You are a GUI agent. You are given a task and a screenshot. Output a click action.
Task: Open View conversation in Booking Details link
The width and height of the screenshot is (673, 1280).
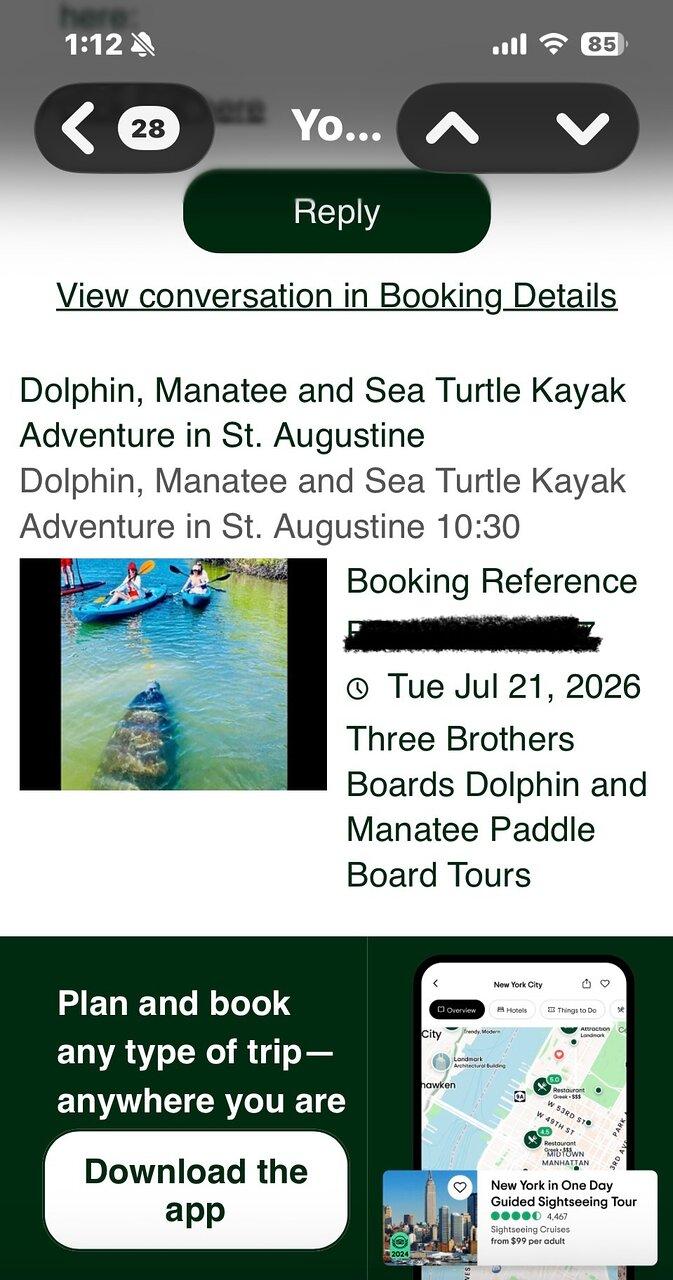pos(337,296)
